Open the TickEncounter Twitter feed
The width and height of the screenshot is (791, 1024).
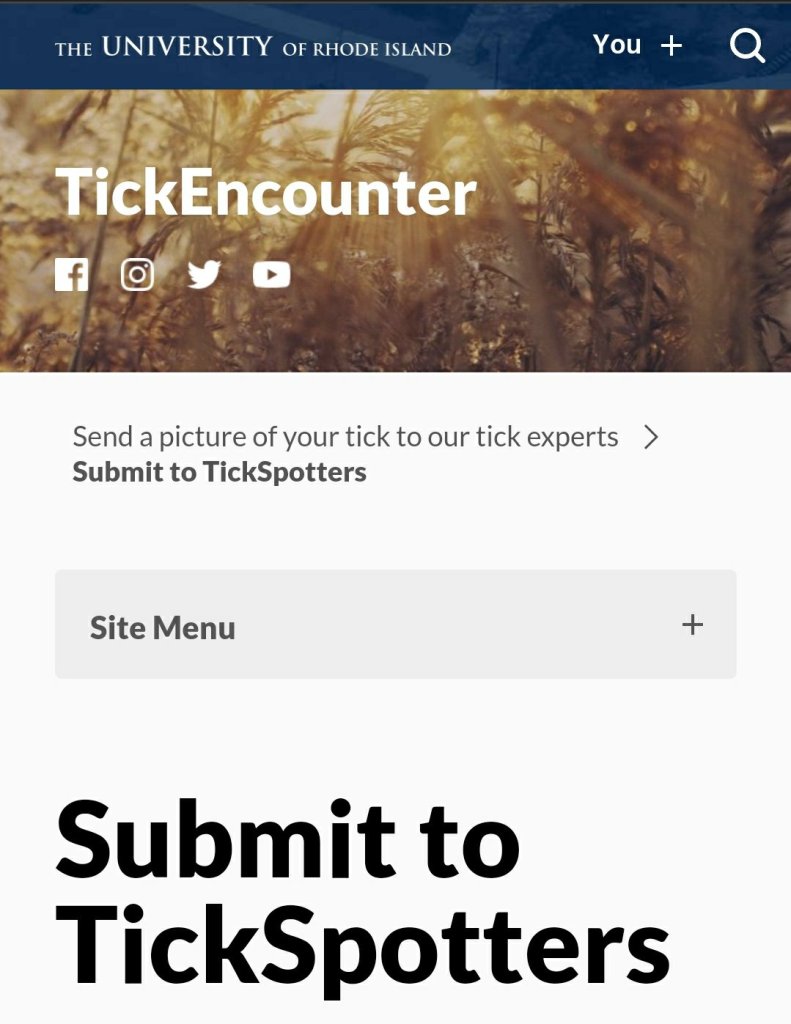(204, 274)
